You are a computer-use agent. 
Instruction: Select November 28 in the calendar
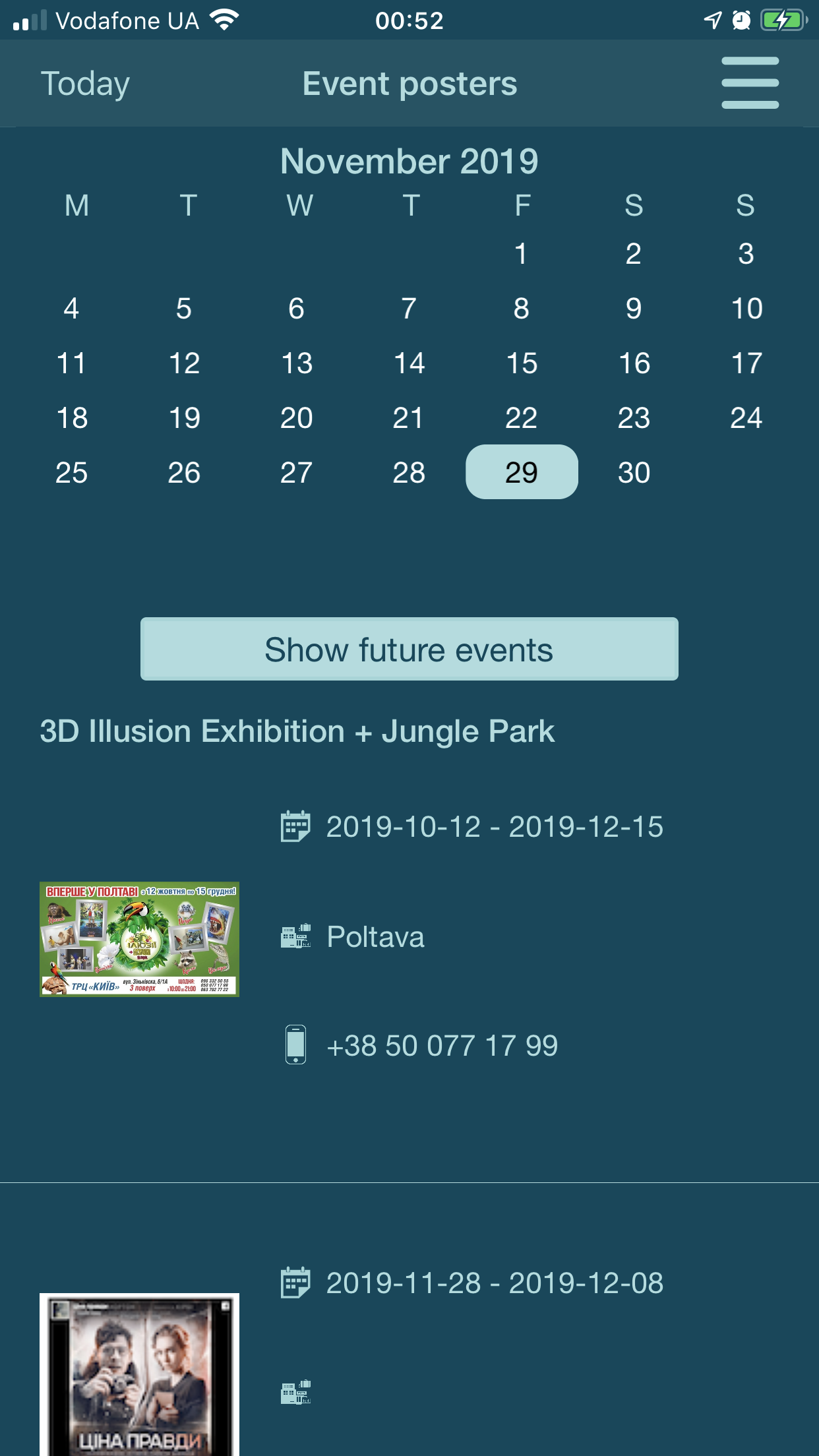coord(409,472)
